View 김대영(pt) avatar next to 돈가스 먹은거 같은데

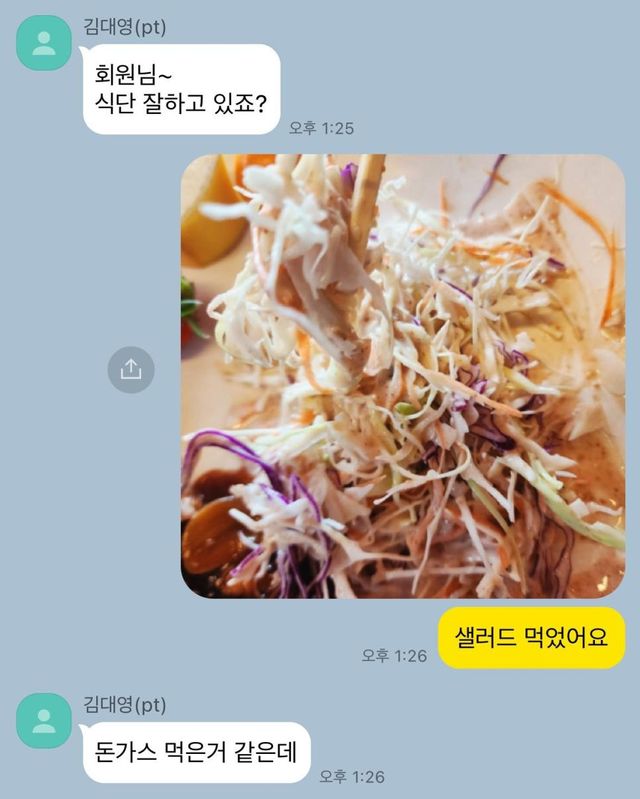44,721
